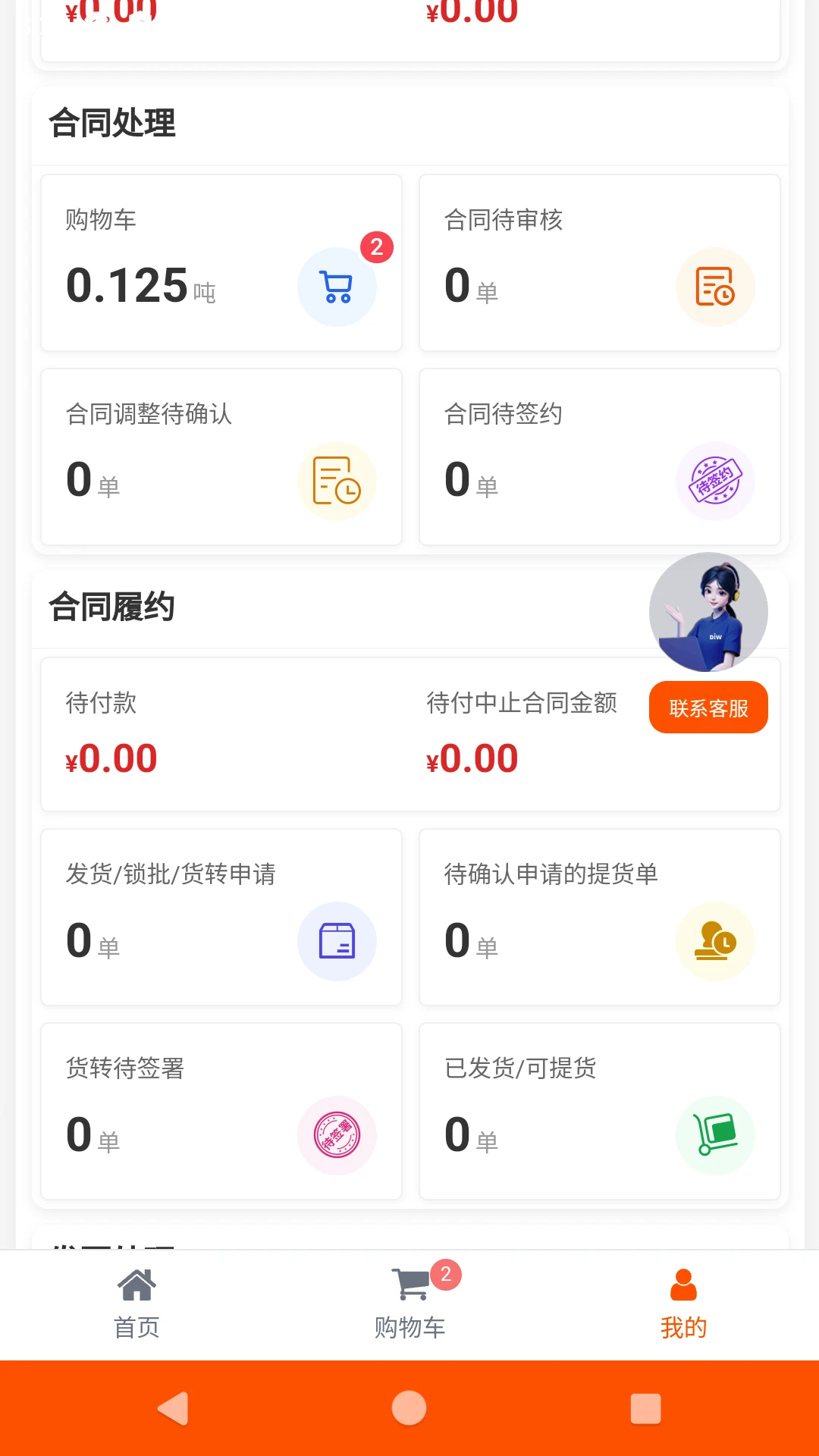Viewport: 819px width, 1456px height.
Task: Open the customer service avatar picture
Action: click(708, 612)
